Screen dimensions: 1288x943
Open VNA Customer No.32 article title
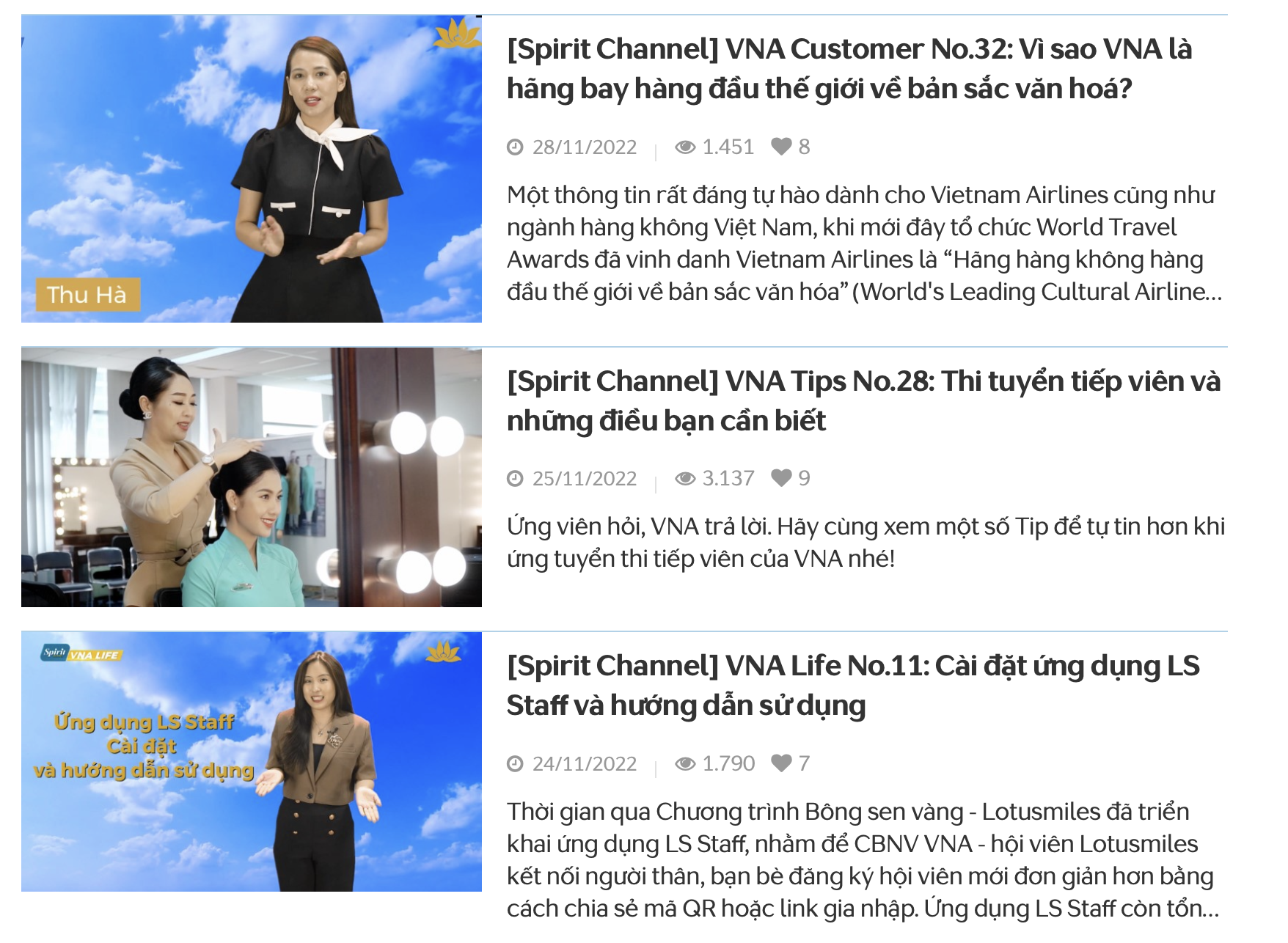click(849, 69)
